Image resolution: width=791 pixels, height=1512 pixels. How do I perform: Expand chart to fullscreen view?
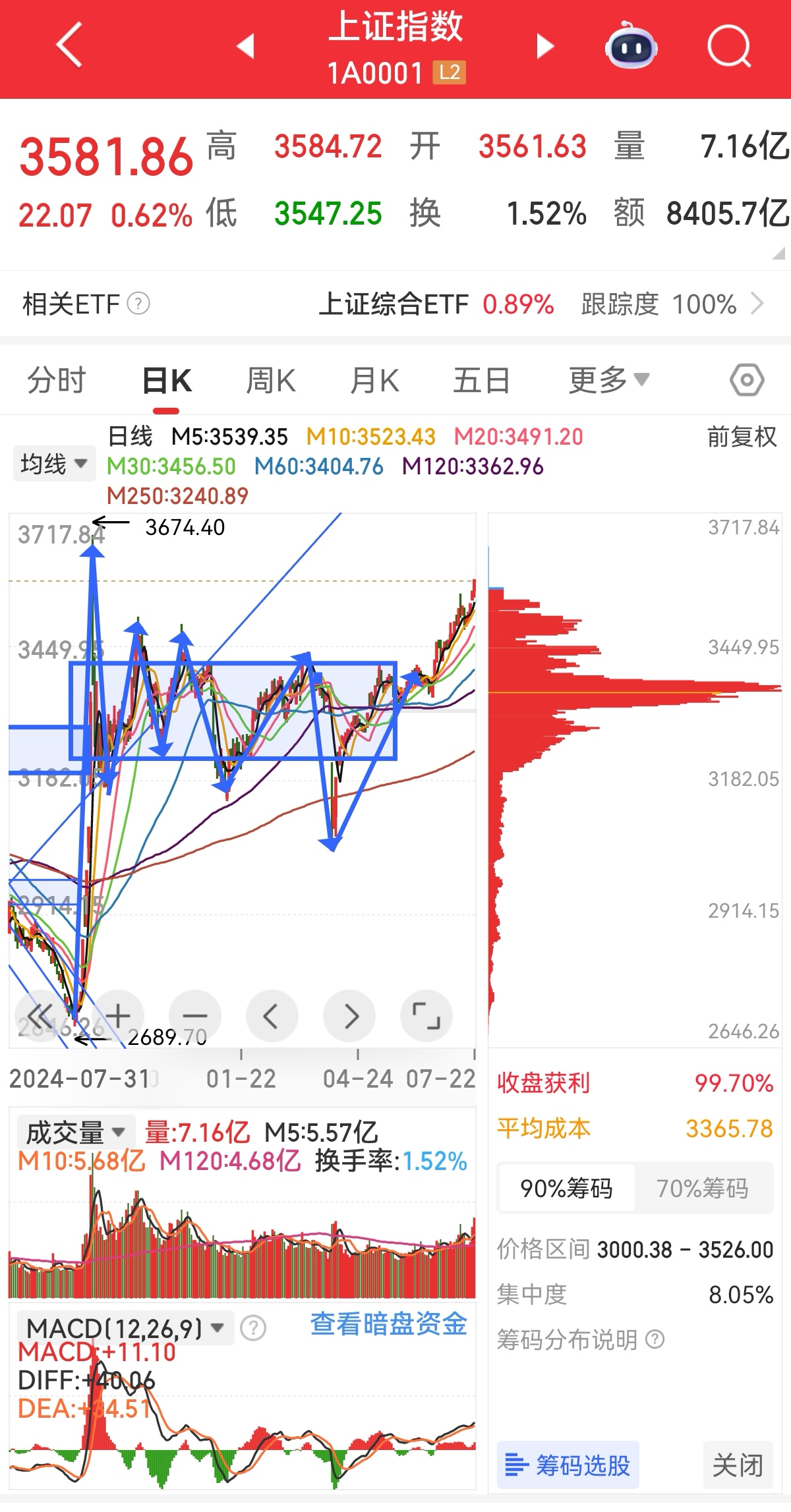tap(426, 1015)
